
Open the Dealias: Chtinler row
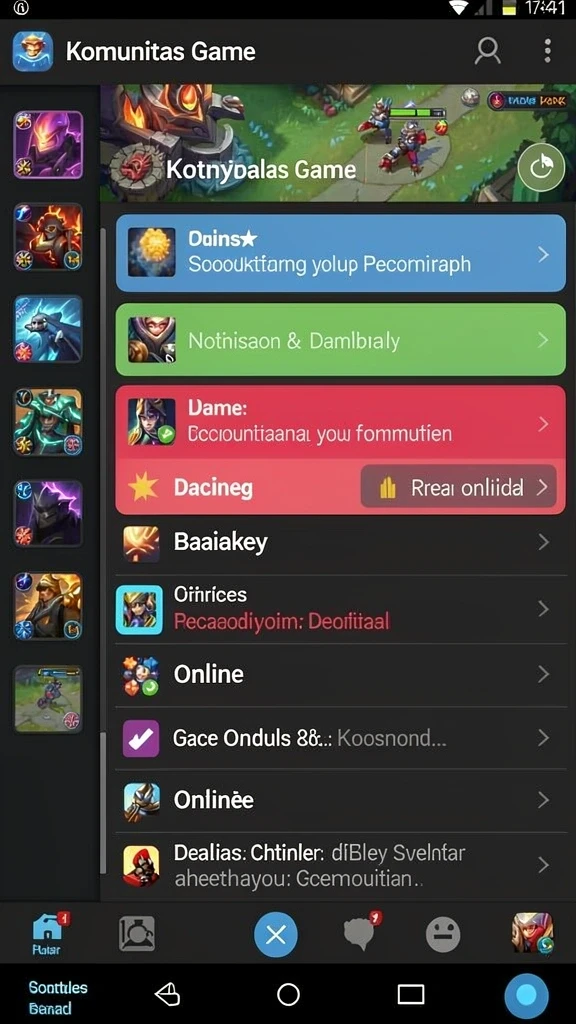[x=342, y=865]
